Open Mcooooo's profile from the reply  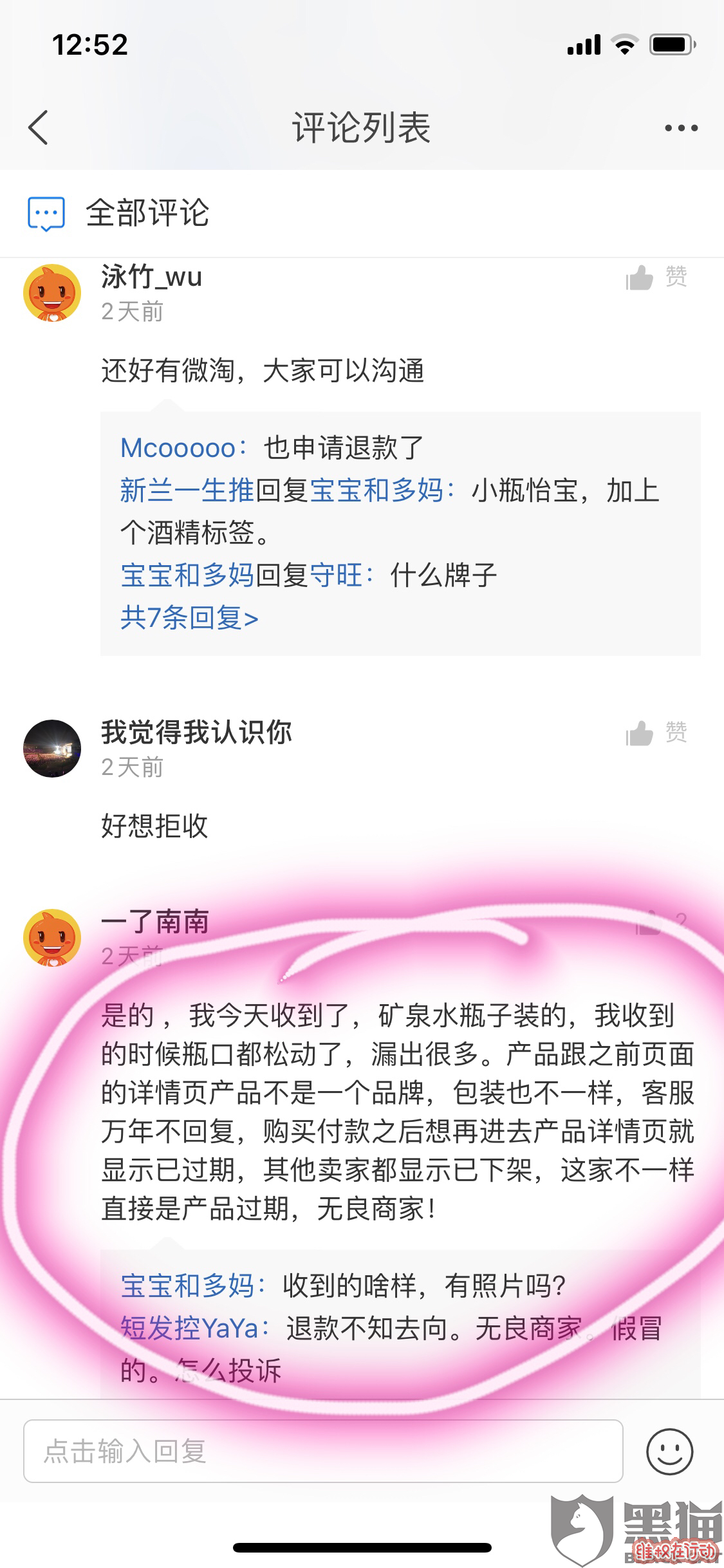point(178,448)
